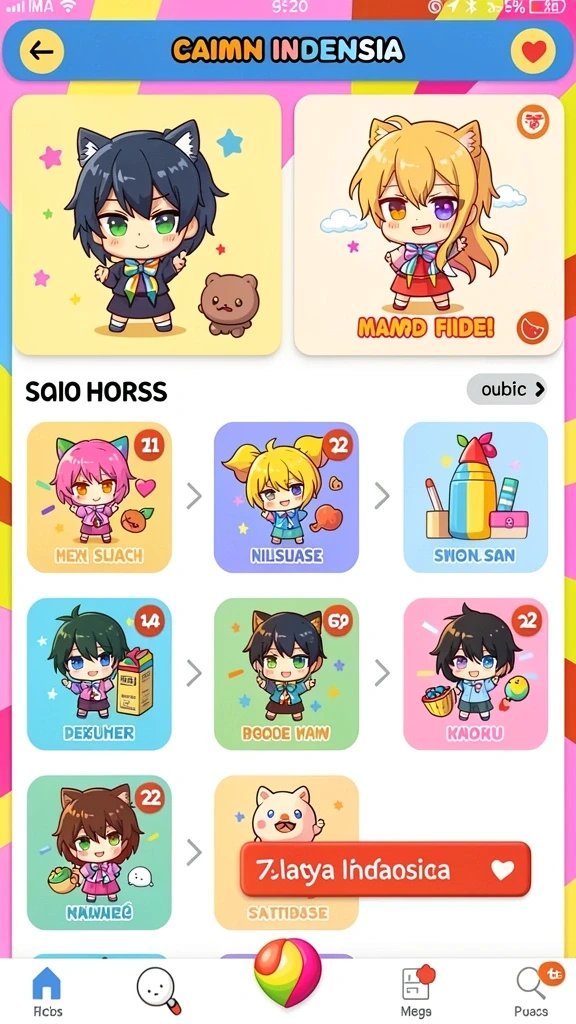The image size is (576, 1024).
Task: Open the face search tab
Action: [158, 991]
